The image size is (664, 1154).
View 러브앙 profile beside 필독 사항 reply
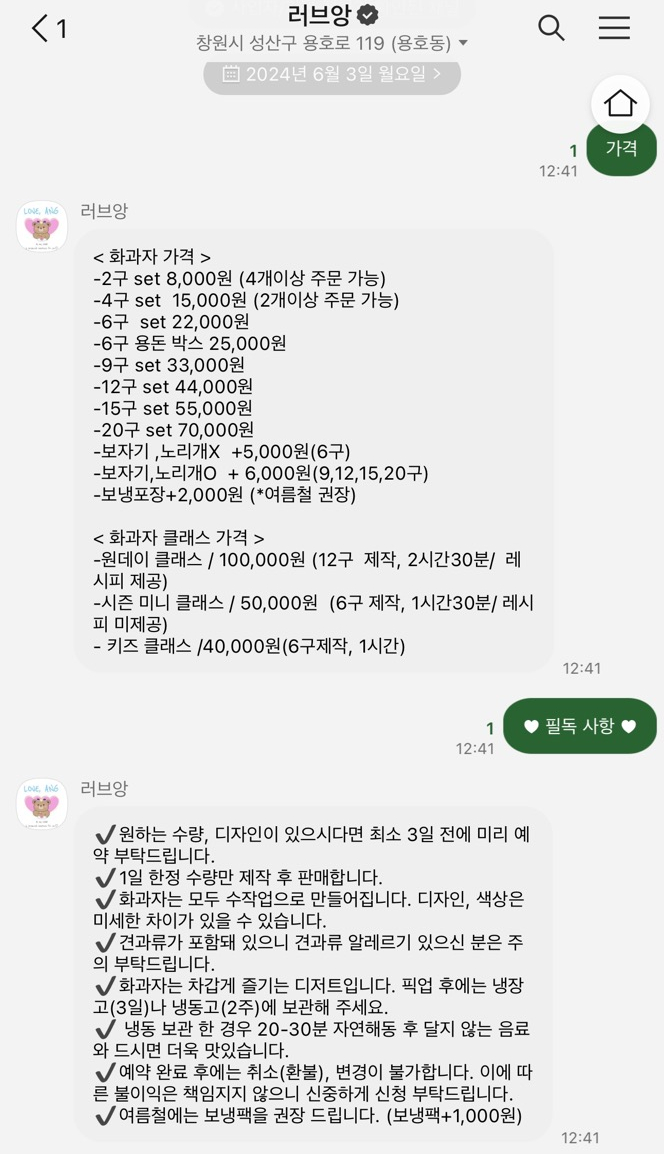coord(42,804)
